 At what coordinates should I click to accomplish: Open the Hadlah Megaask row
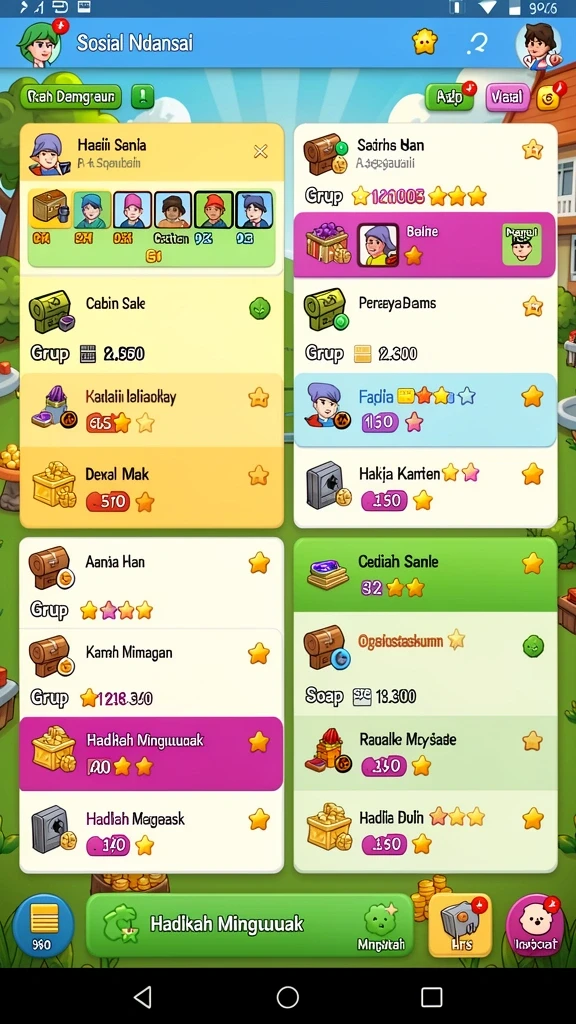(152, 831)
